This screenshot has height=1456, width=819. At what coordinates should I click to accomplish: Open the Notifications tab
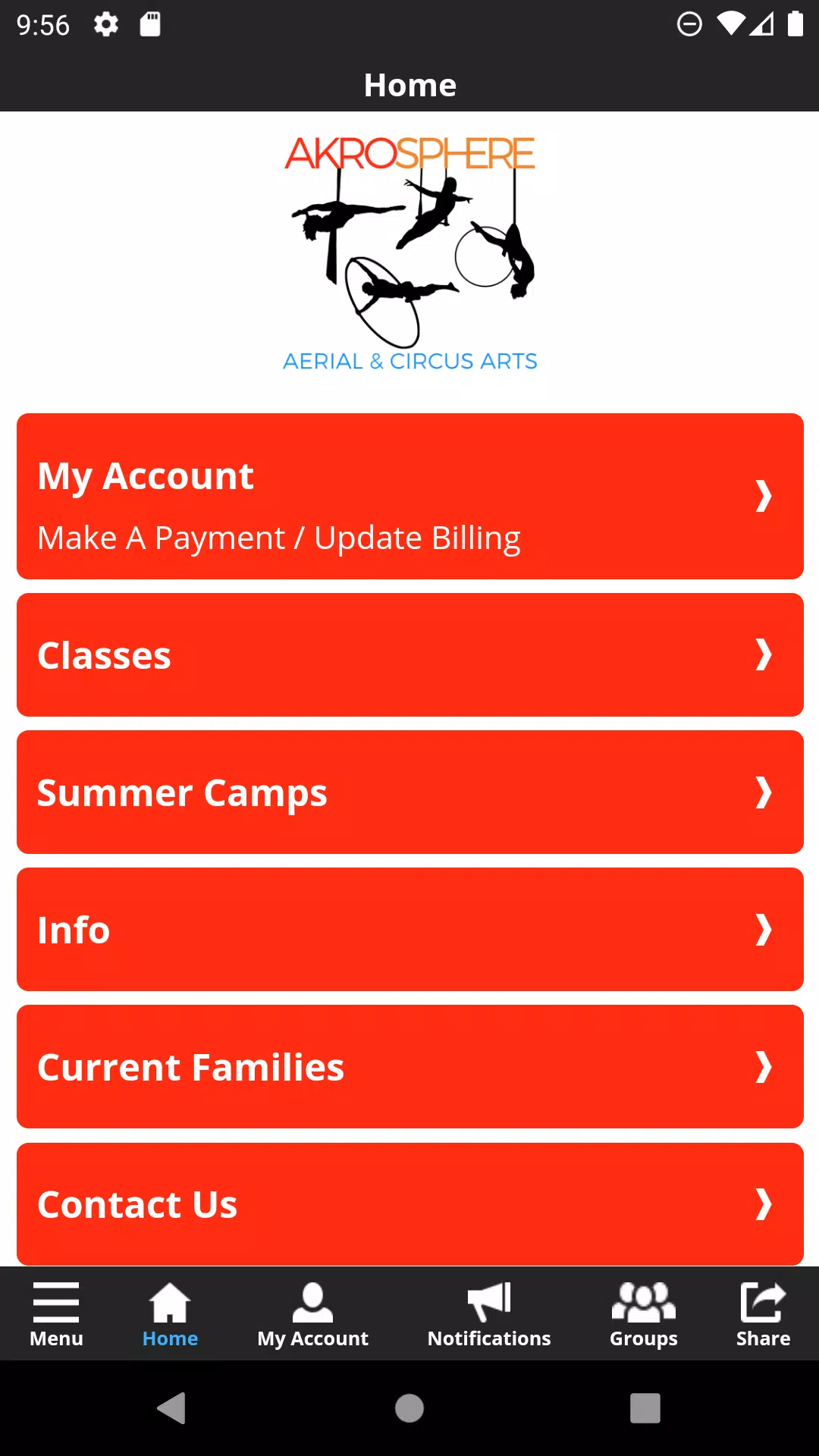tap(489, 1314)
